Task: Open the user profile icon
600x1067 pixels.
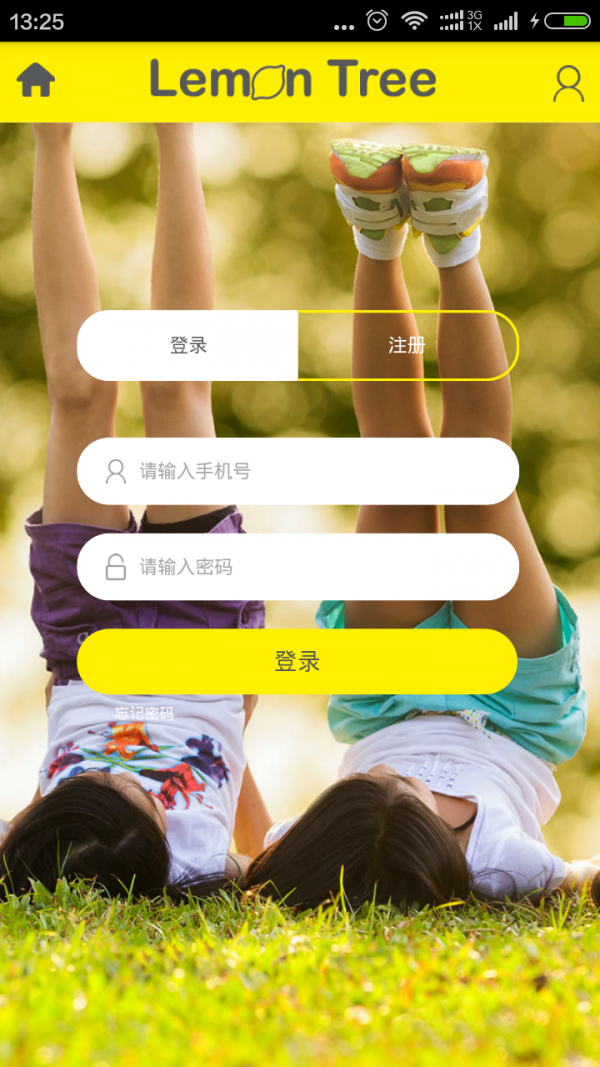Action: coord(568,84)
